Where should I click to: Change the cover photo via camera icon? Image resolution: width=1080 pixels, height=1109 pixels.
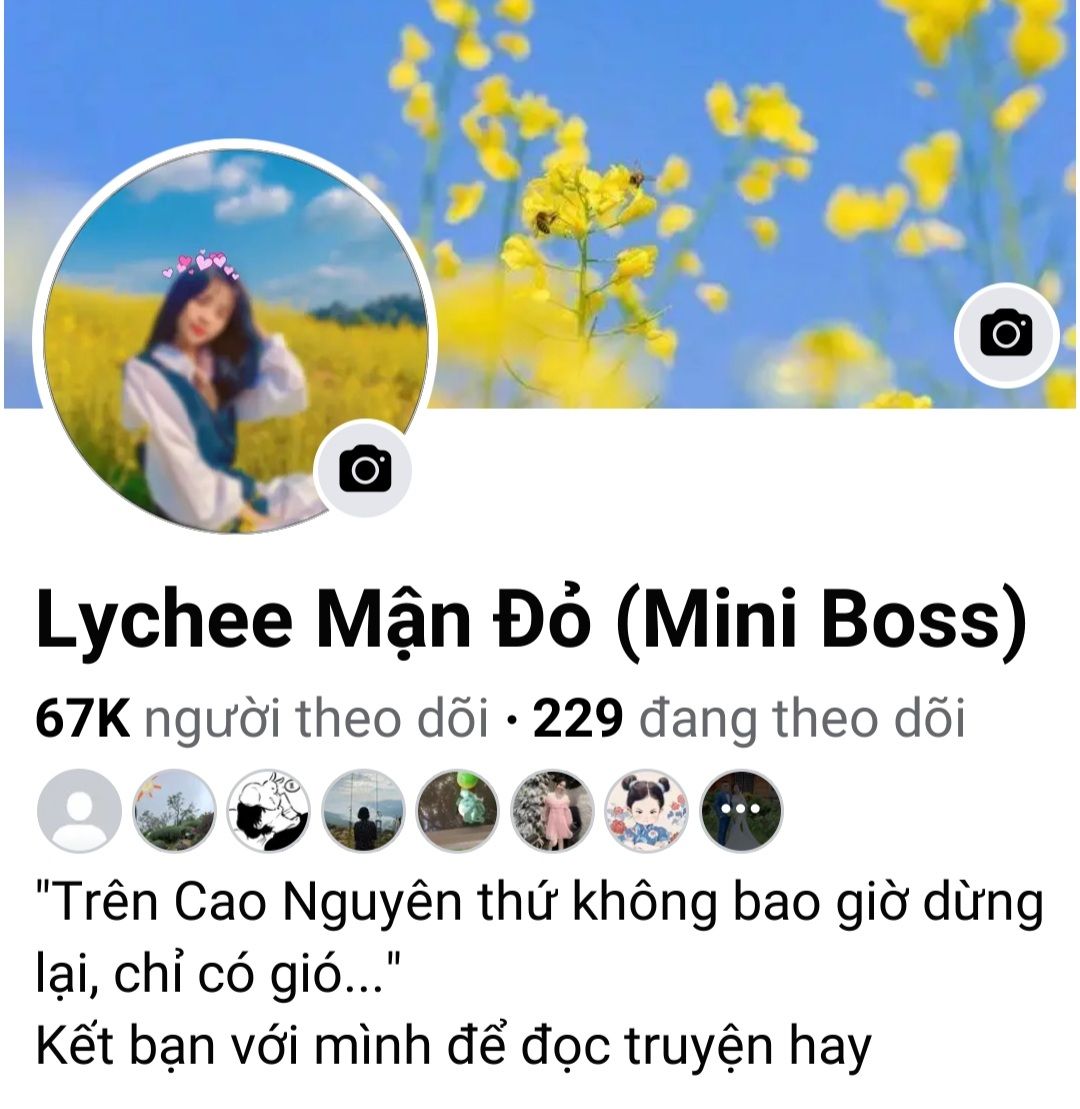[x=1006, y=334]
